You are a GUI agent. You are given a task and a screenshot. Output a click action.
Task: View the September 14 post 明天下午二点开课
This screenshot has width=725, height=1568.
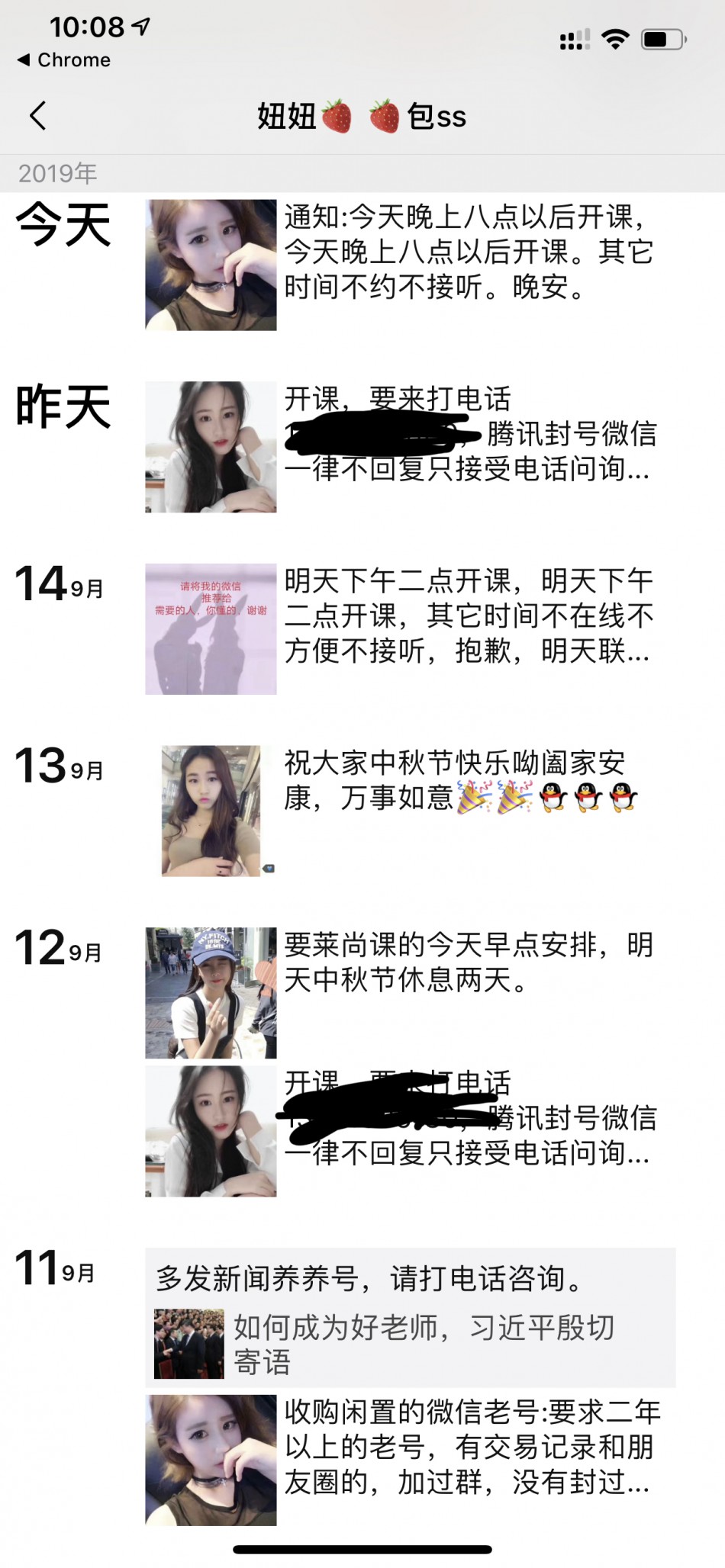pos(467,616)
